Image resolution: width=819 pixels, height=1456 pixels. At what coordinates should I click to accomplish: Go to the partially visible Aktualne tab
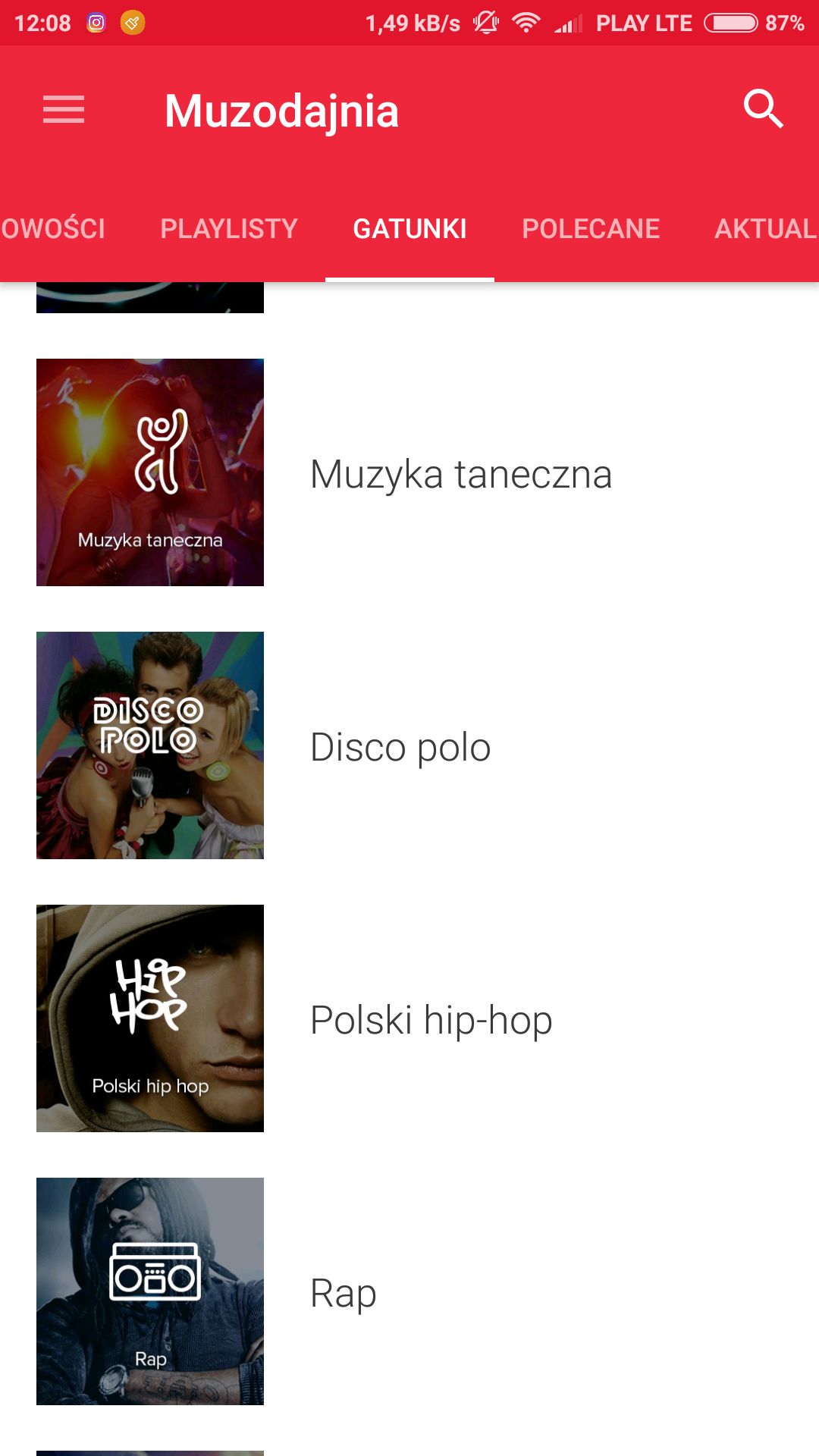(766, 228)
